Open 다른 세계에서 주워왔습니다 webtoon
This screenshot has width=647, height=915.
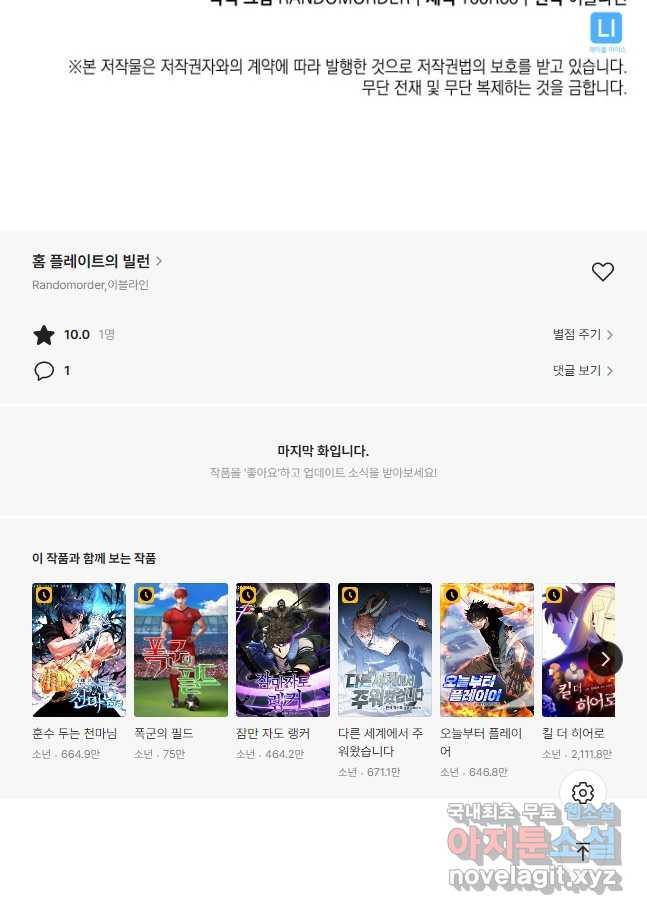(385, 650)
